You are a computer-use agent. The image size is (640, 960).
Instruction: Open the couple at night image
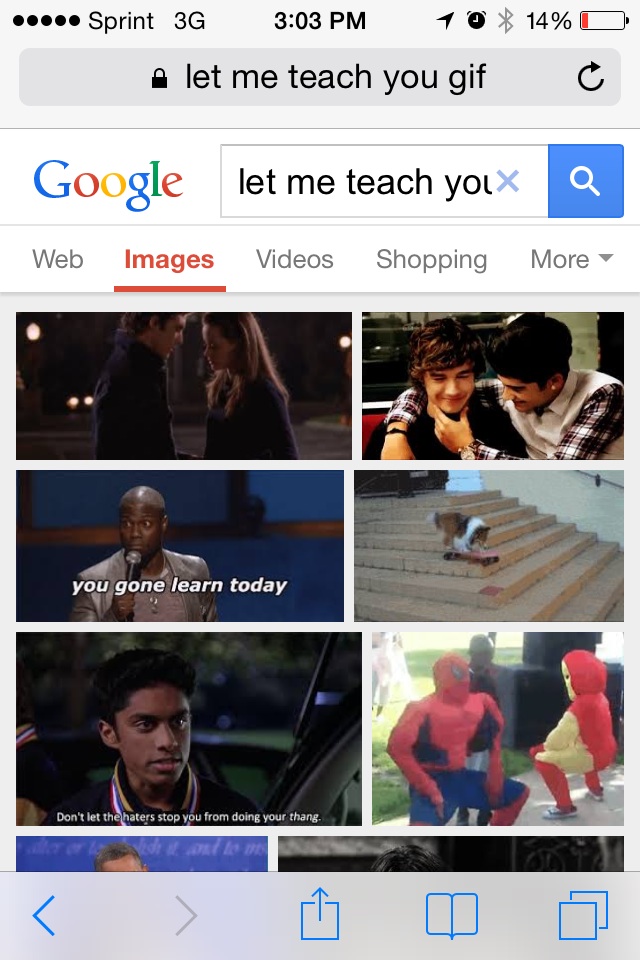183,386
